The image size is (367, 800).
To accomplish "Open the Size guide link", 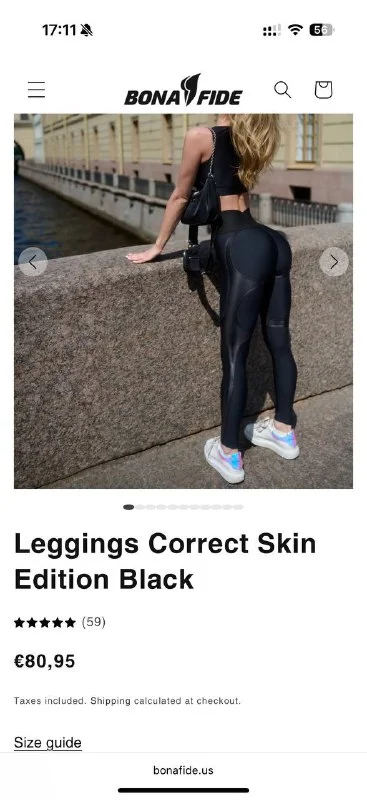I will pos(47,742).
